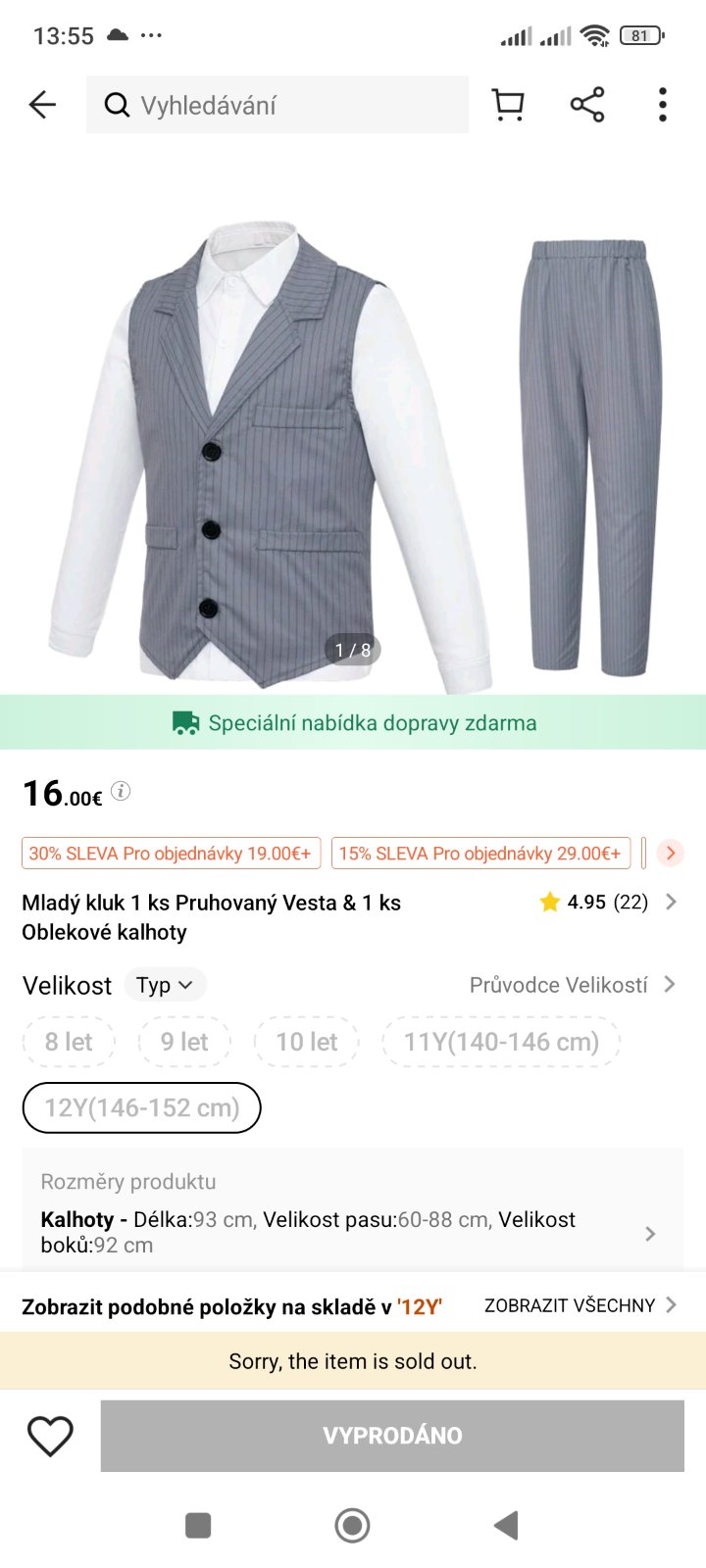Show more coupons with the red arrow

point(670,854)
